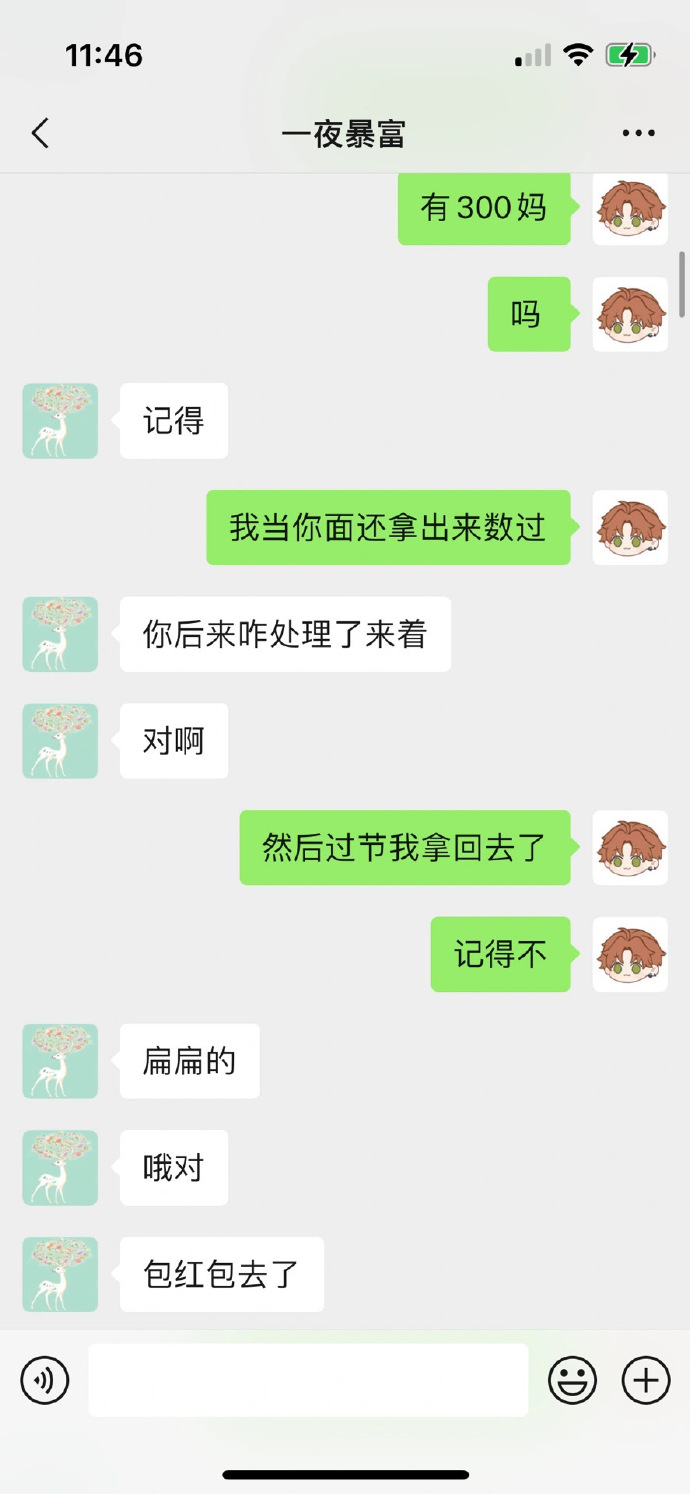This screenshot has height=1494, width=690.
Task: Open the chat info overflow menu
Action: [638, 133]
